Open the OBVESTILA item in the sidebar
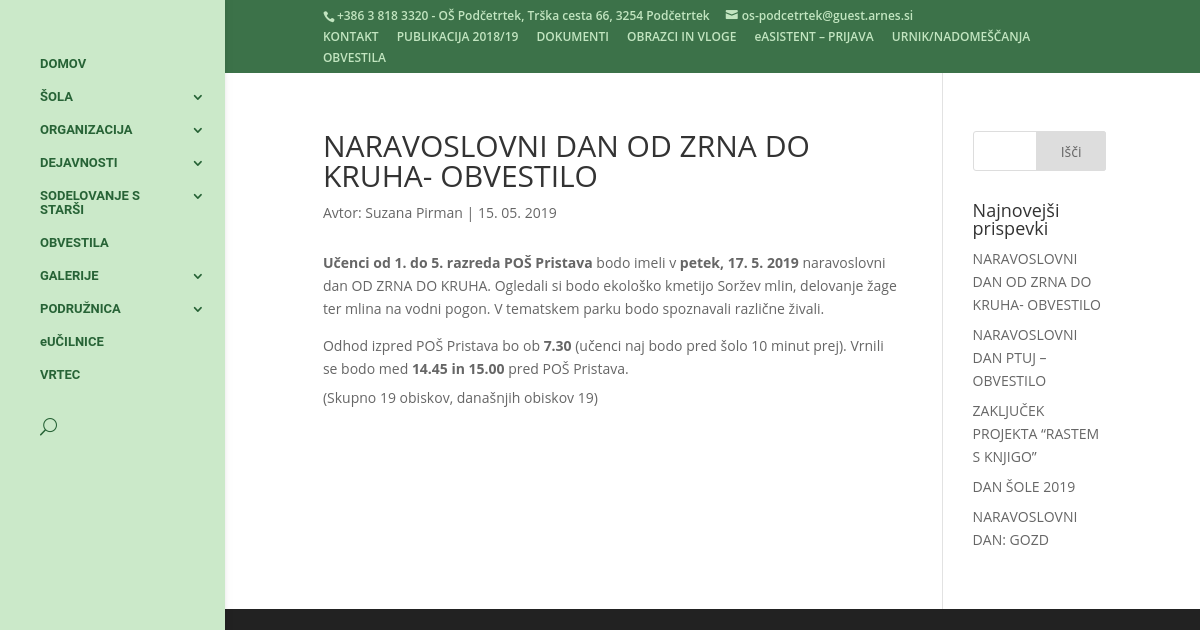This screenshot has width=1200, height=630. tap(74, 243)
